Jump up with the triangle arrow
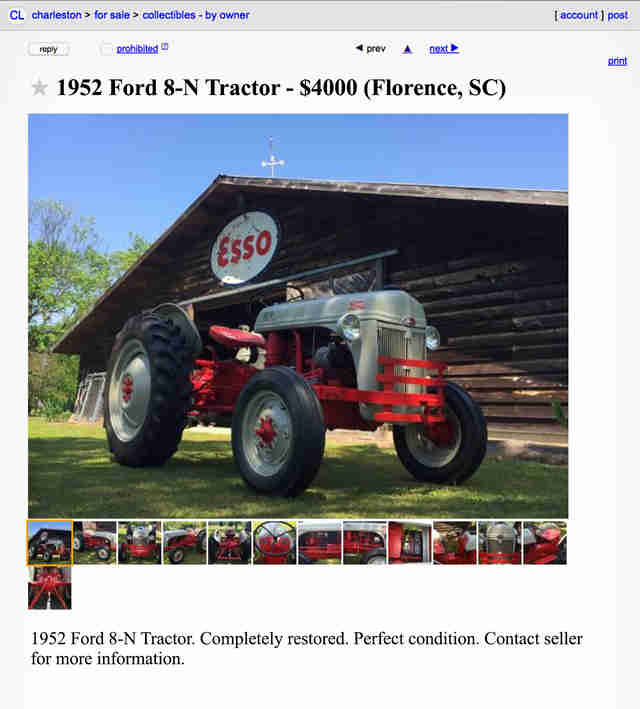Viewport: 640px width, 709px height. point(407,49)
